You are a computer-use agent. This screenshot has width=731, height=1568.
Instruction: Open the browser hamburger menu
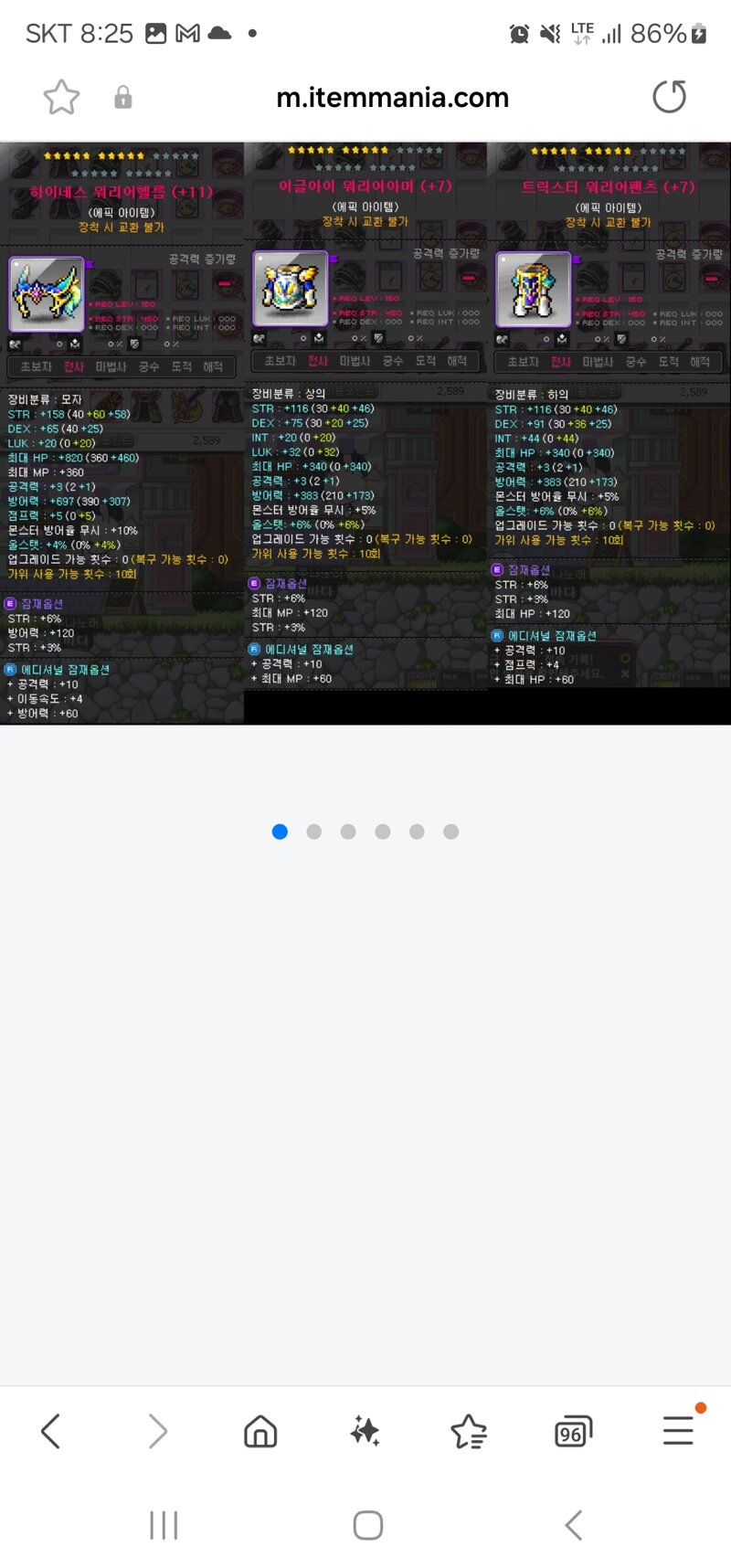coord(678,1431)
